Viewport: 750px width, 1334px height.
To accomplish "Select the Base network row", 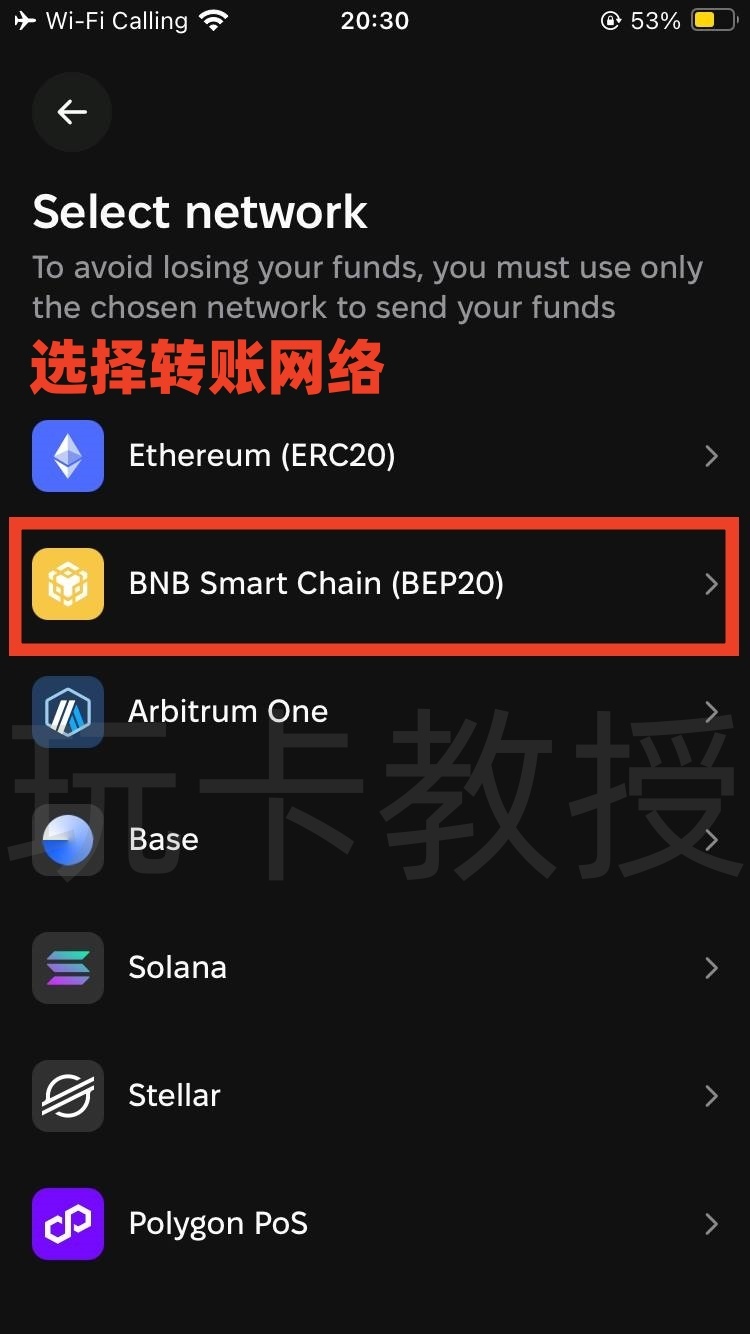I will (x=375, y=840).
